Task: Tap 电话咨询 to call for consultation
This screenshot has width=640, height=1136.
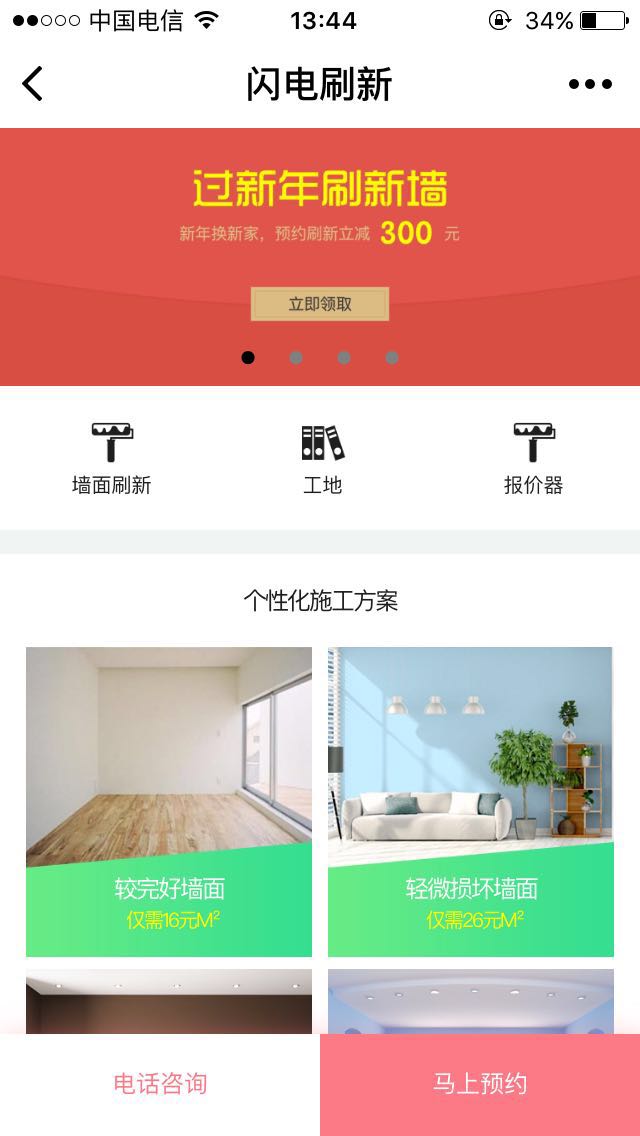Action: click(160, 1084)
